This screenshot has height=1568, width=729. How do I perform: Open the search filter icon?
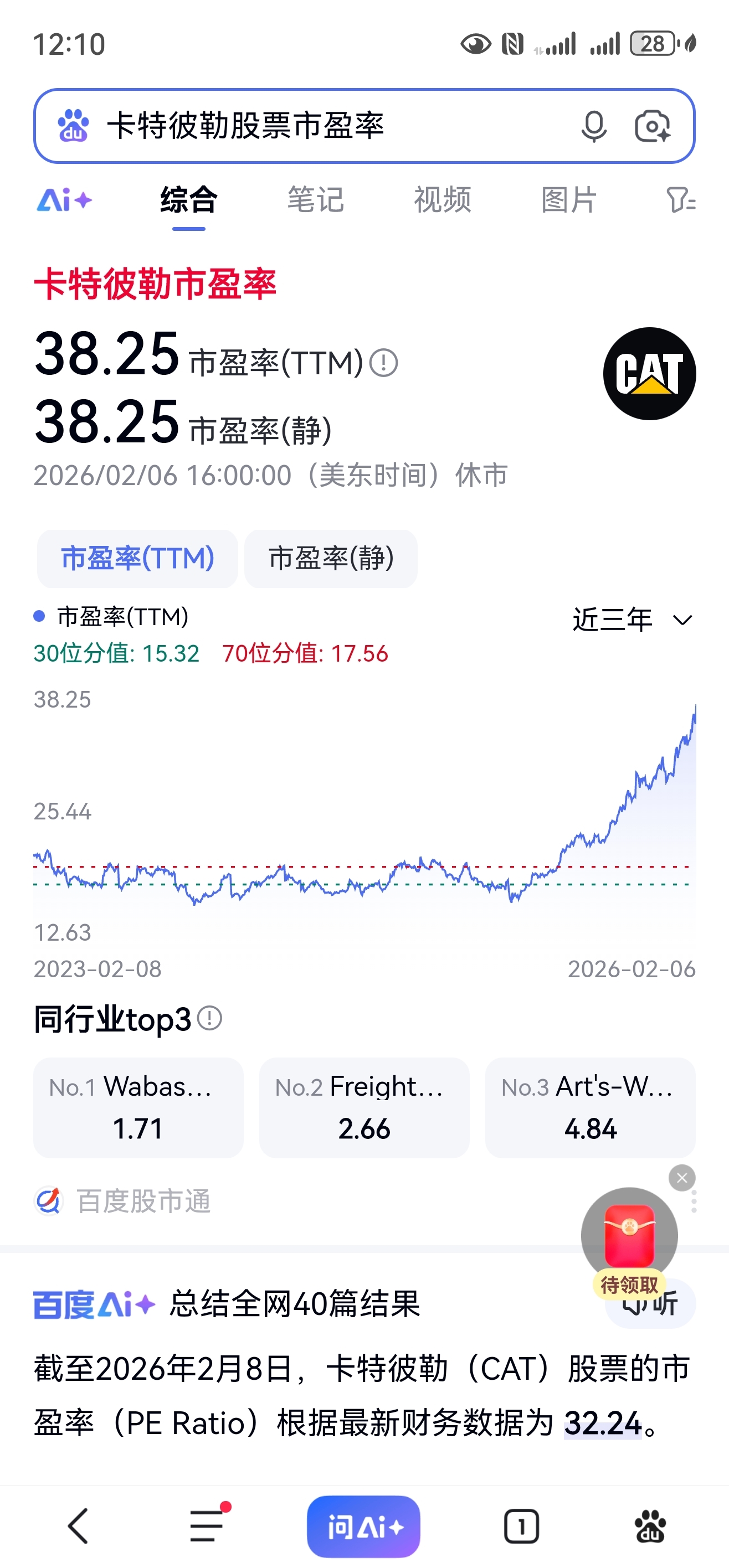coord(680,200)
